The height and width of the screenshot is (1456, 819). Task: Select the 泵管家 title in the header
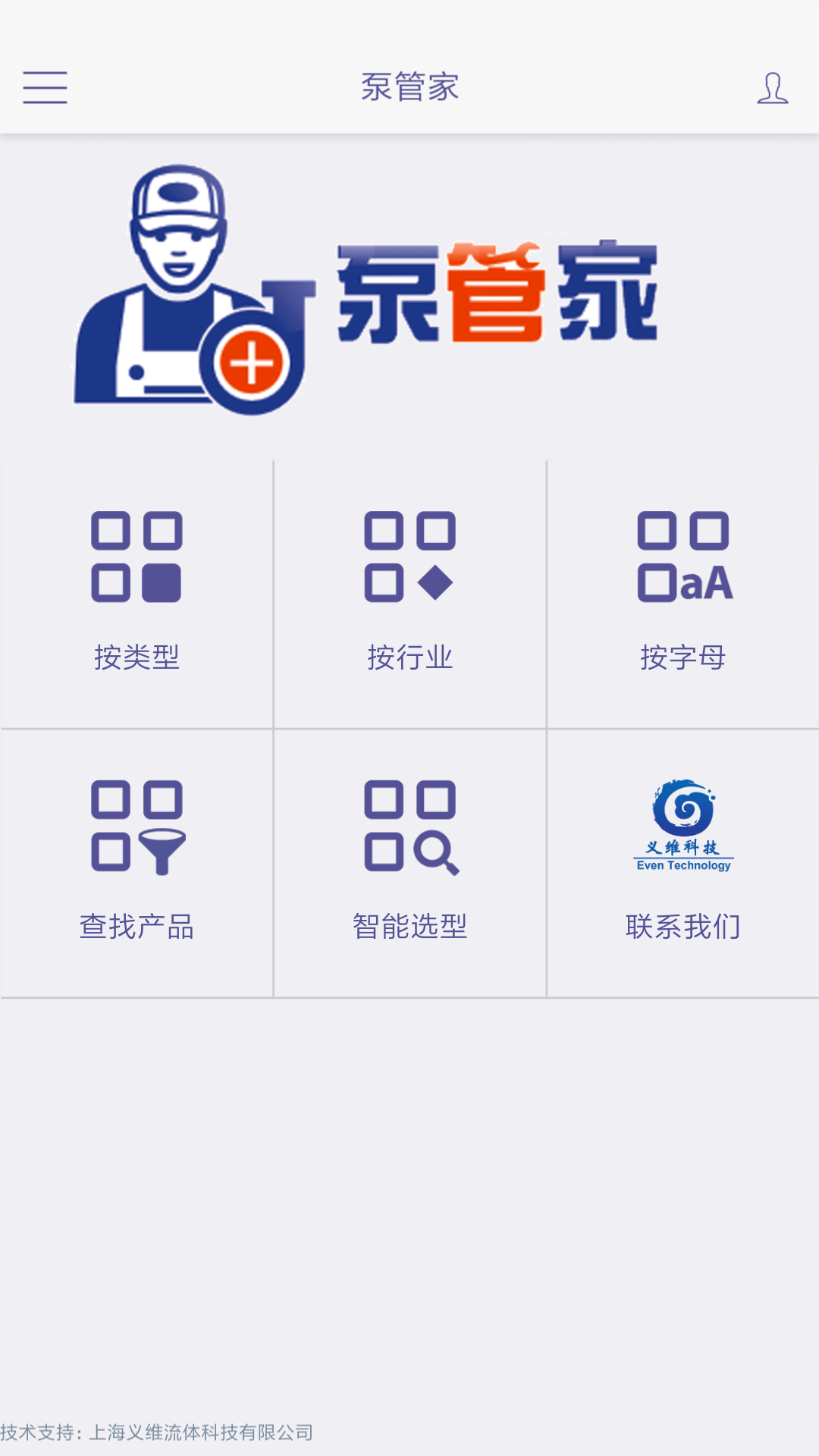pyautogui.click(x=409, y=88)
